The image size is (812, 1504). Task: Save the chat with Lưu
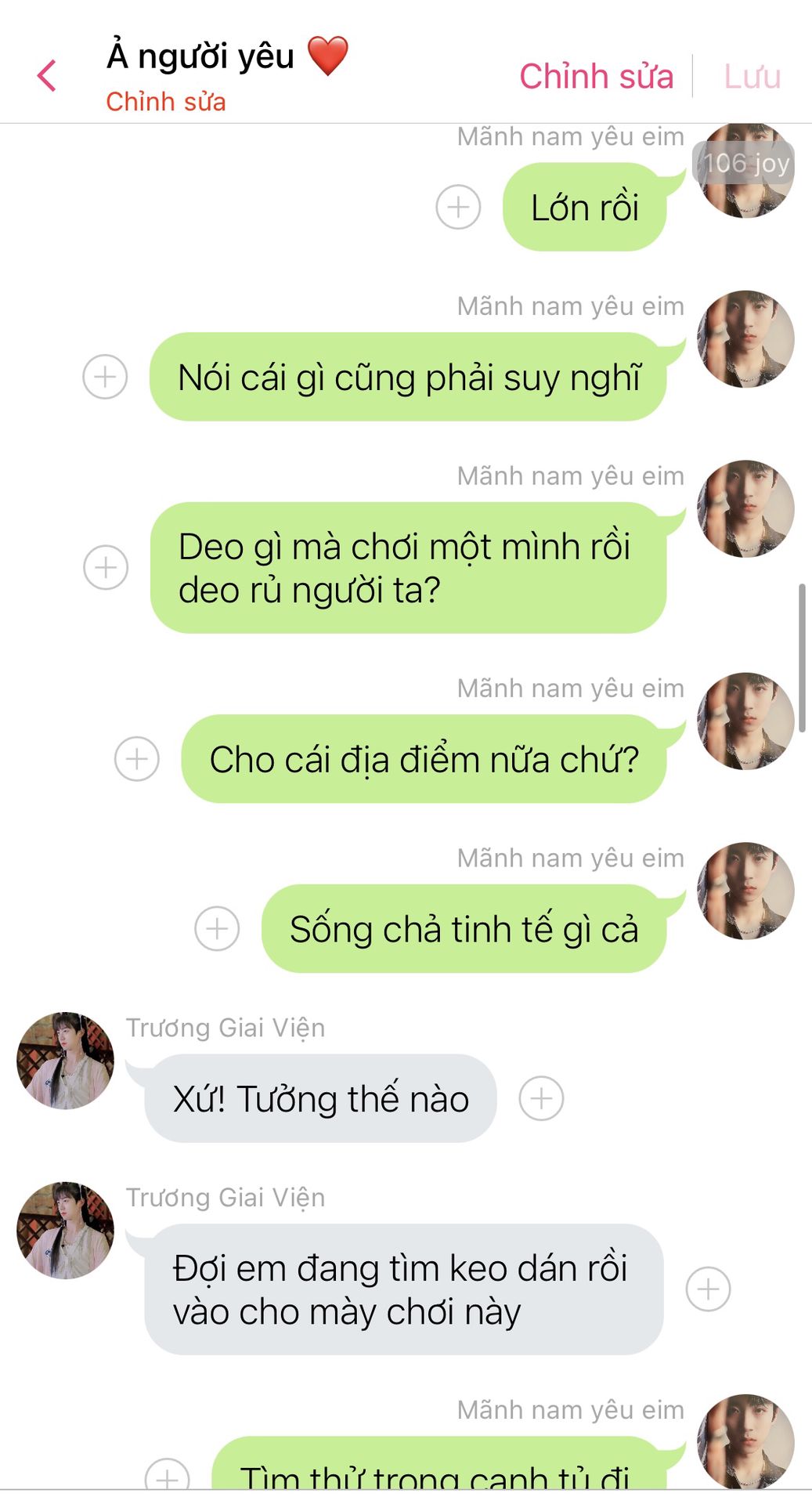(752, 76)
